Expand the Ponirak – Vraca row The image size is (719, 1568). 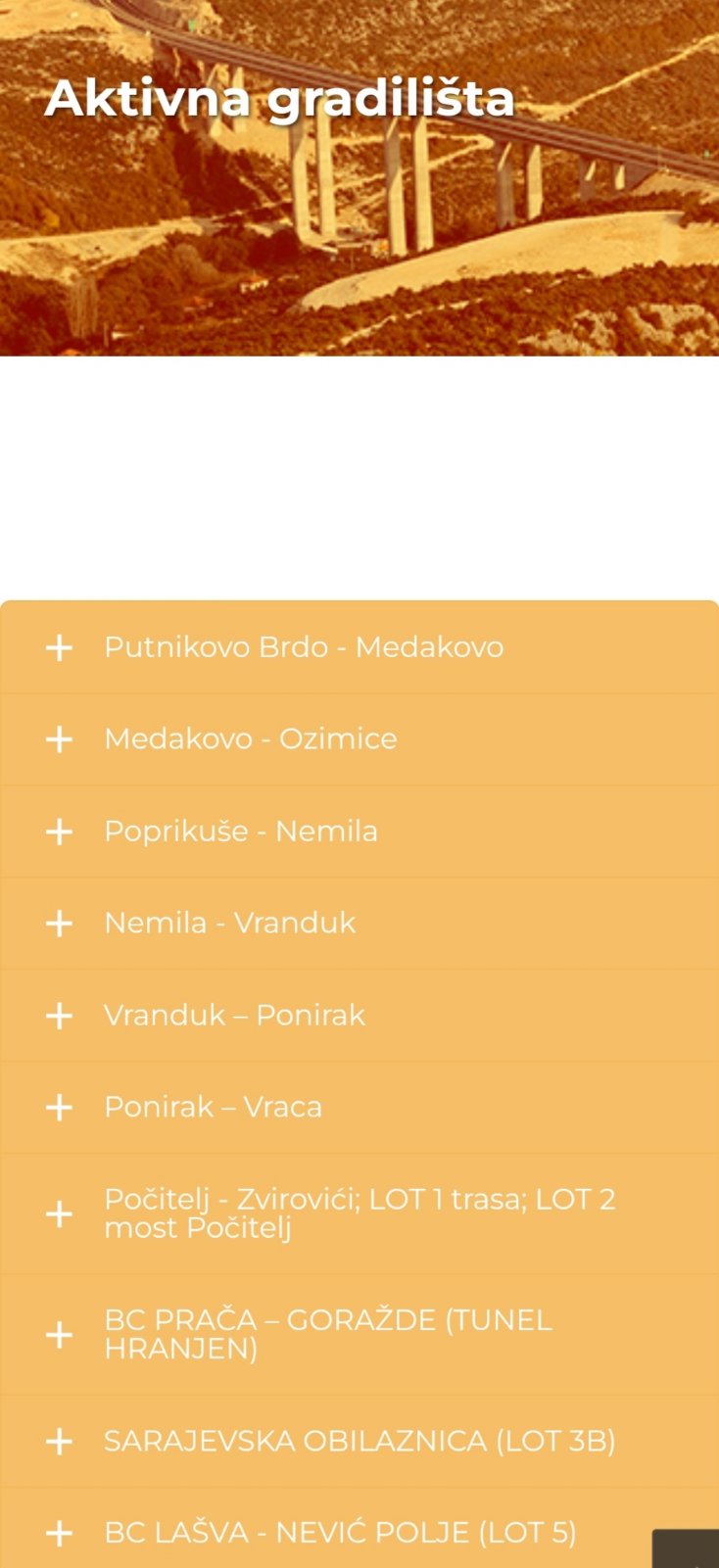click(x=359, y=1108)
